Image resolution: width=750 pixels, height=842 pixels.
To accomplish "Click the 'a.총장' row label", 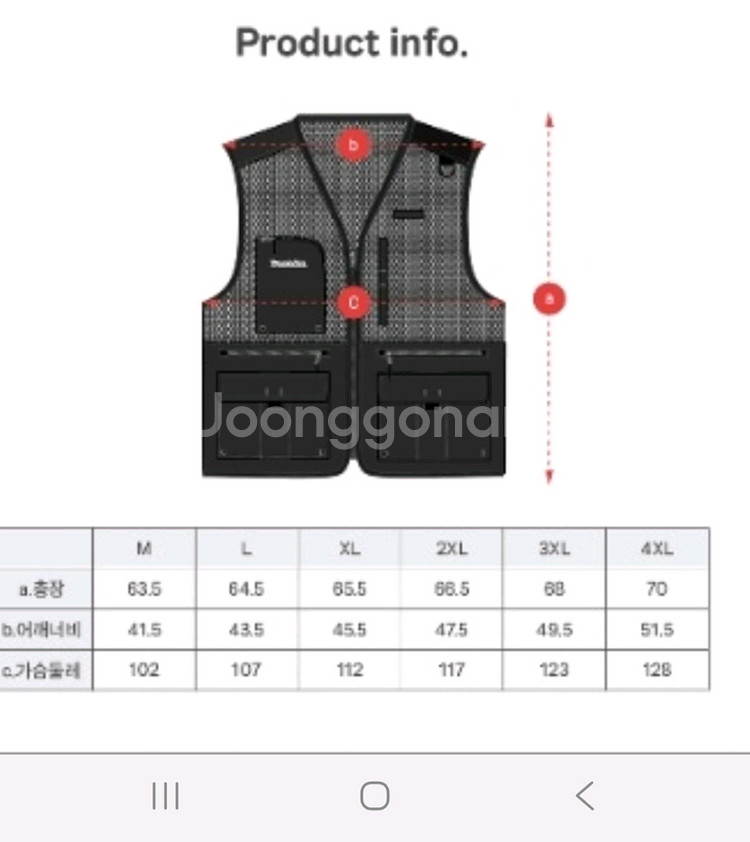I will coord(42,589).
